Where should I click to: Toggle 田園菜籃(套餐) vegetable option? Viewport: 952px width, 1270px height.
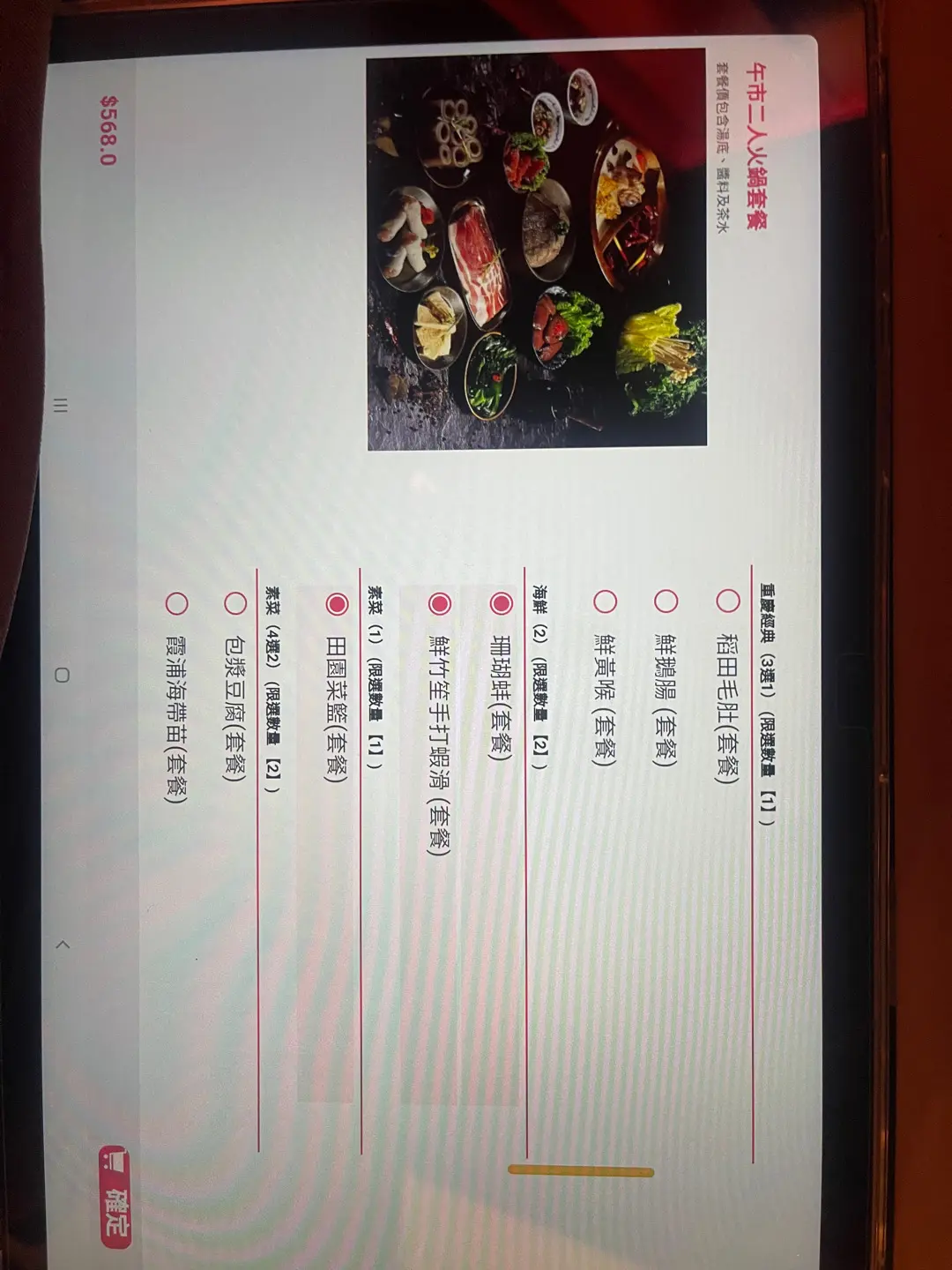(x=337, y=605)
